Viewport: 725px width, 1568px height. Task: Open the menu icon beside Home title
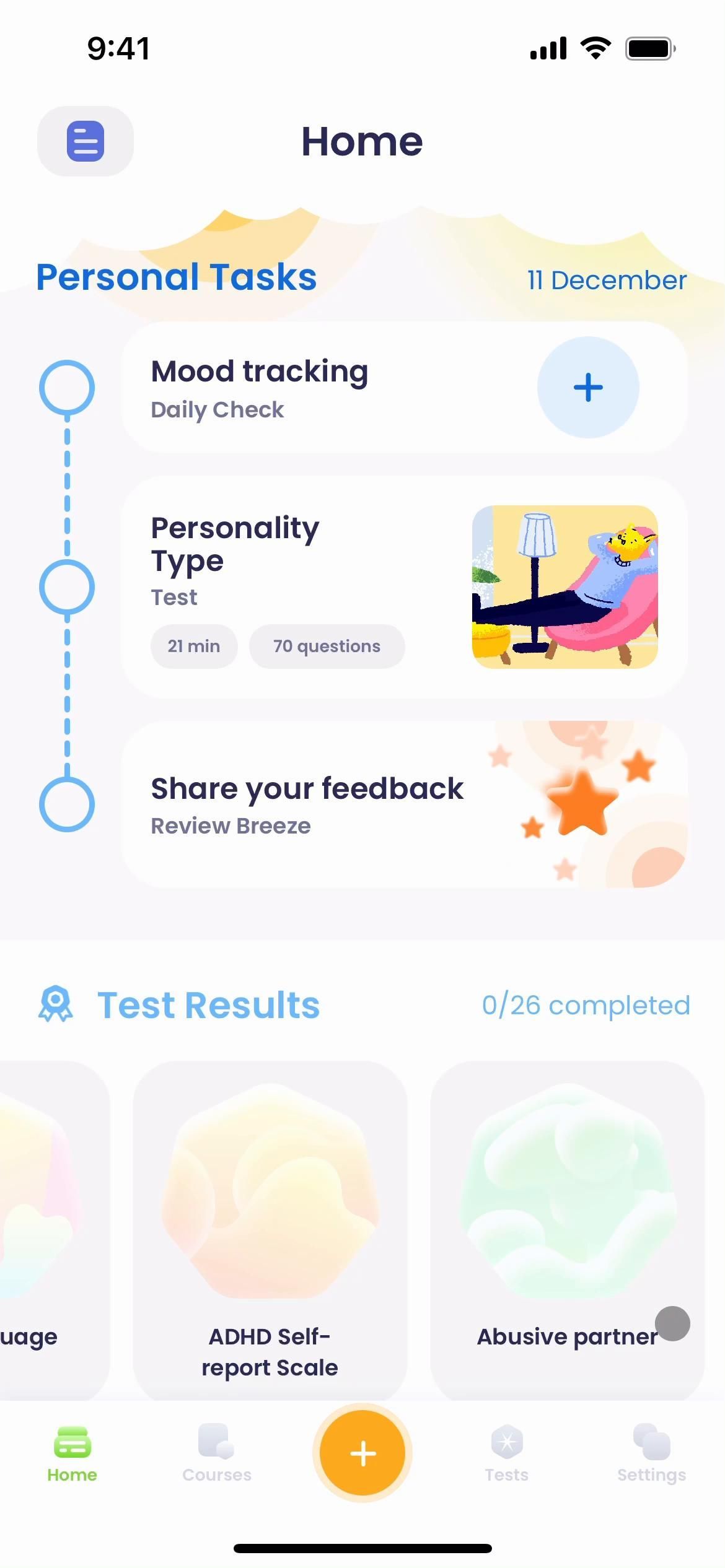click(86, 141)
